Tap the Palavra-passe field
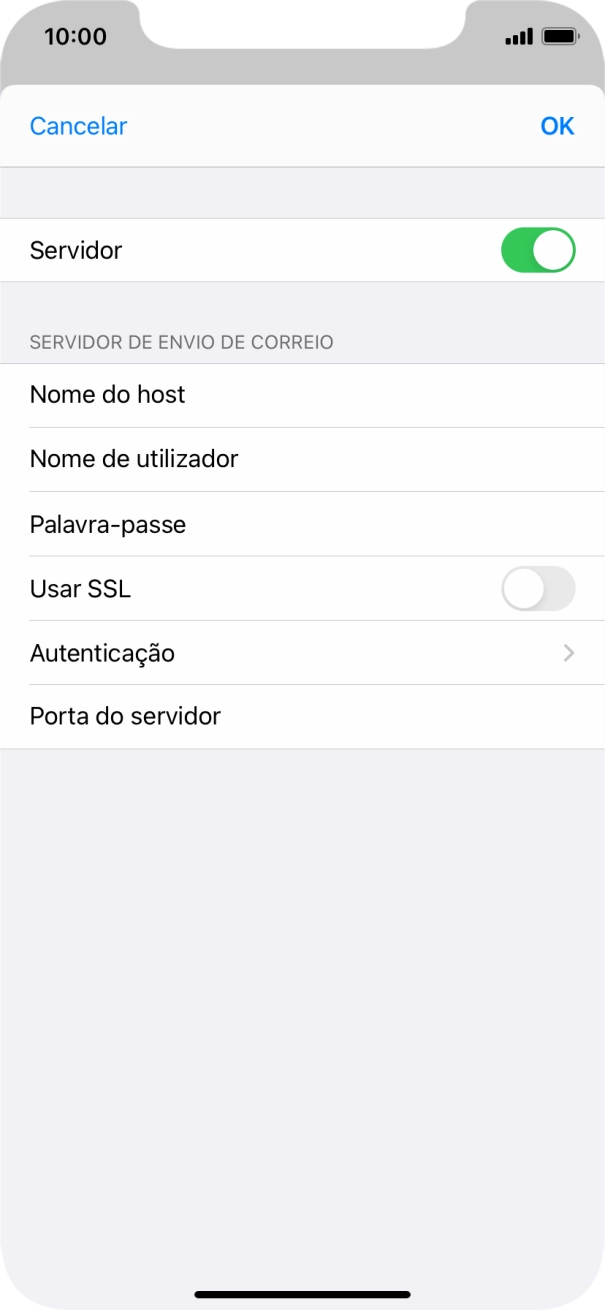Screen dimensions: 605x1310 (302, 524)
